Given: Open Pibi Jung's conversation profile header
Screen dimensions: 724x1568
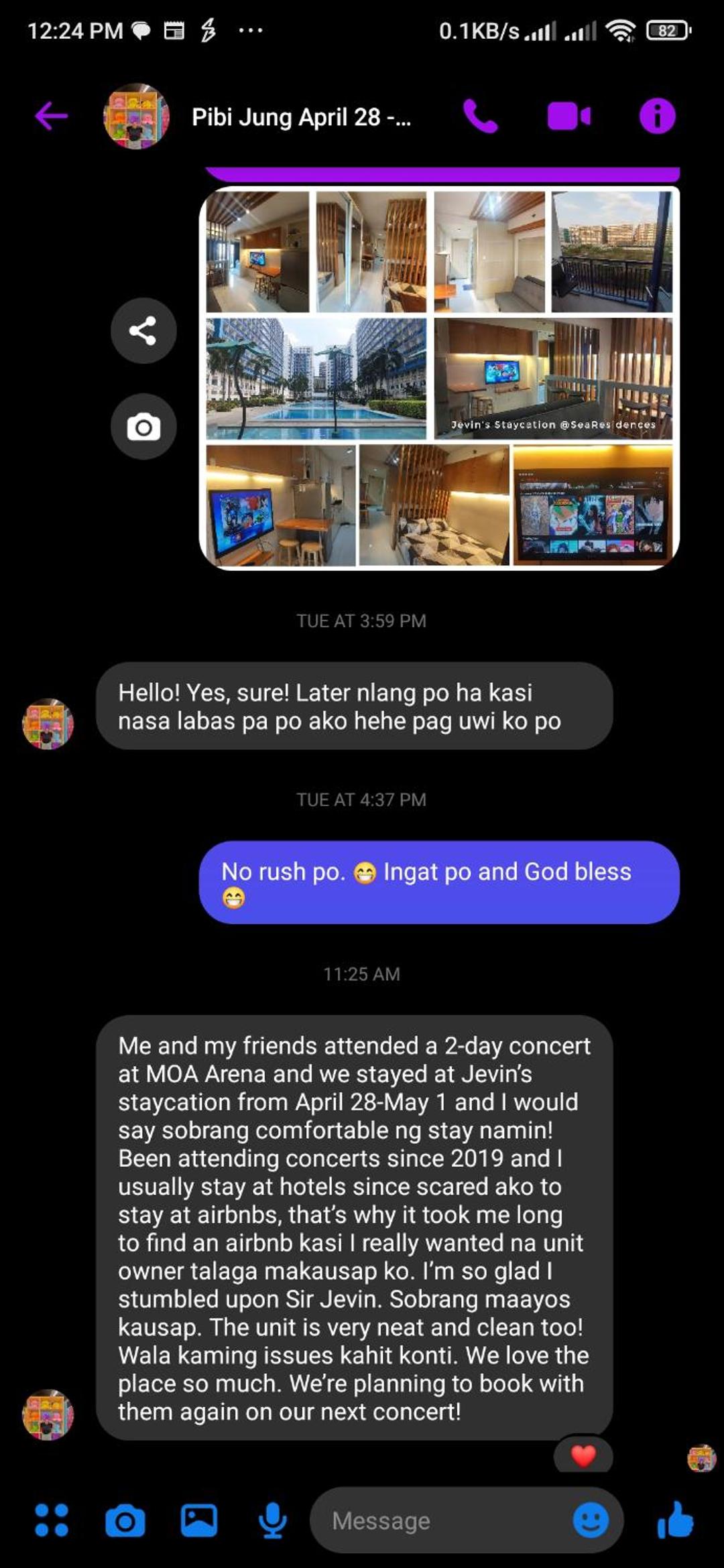Looking at the screenshot, I should coord(257,117).
